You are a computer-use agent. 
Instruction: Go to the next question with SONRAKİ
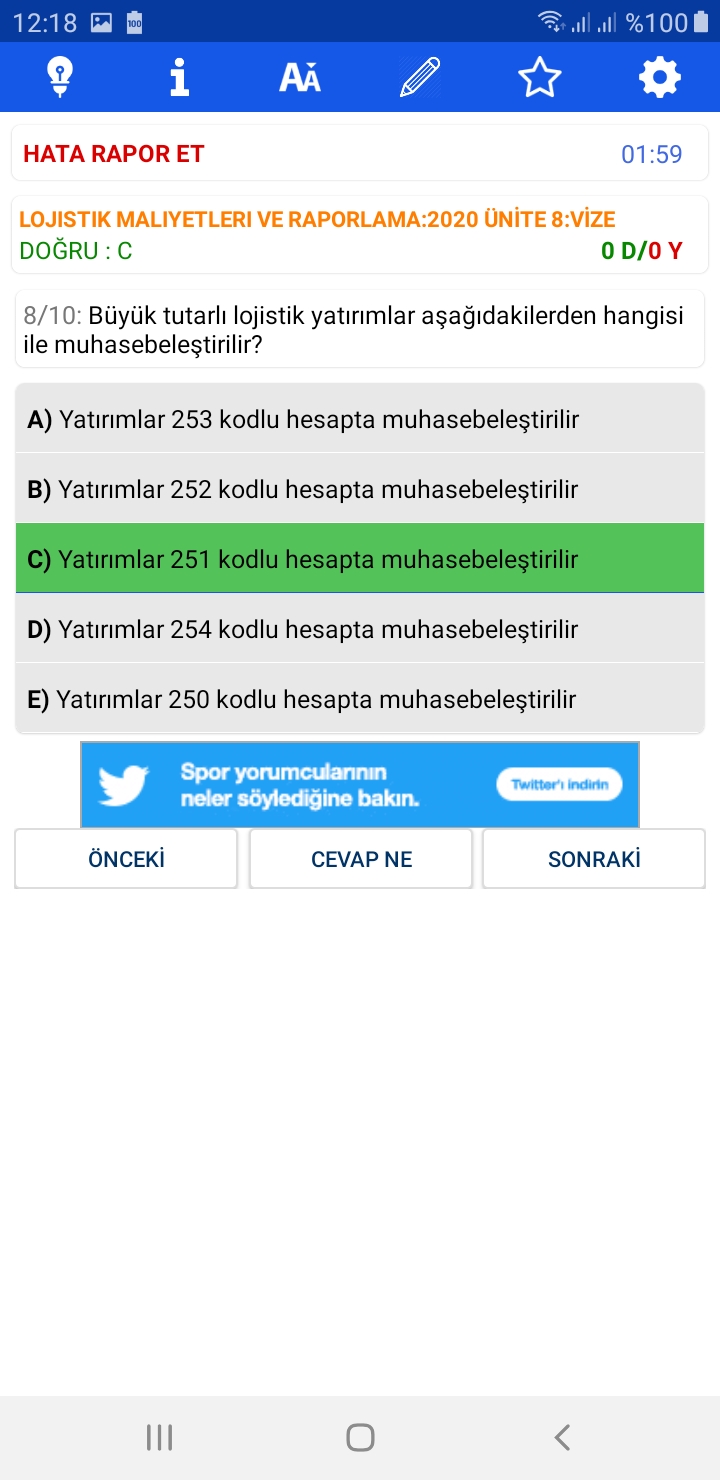pyautogui.click(x=594, y=859)
